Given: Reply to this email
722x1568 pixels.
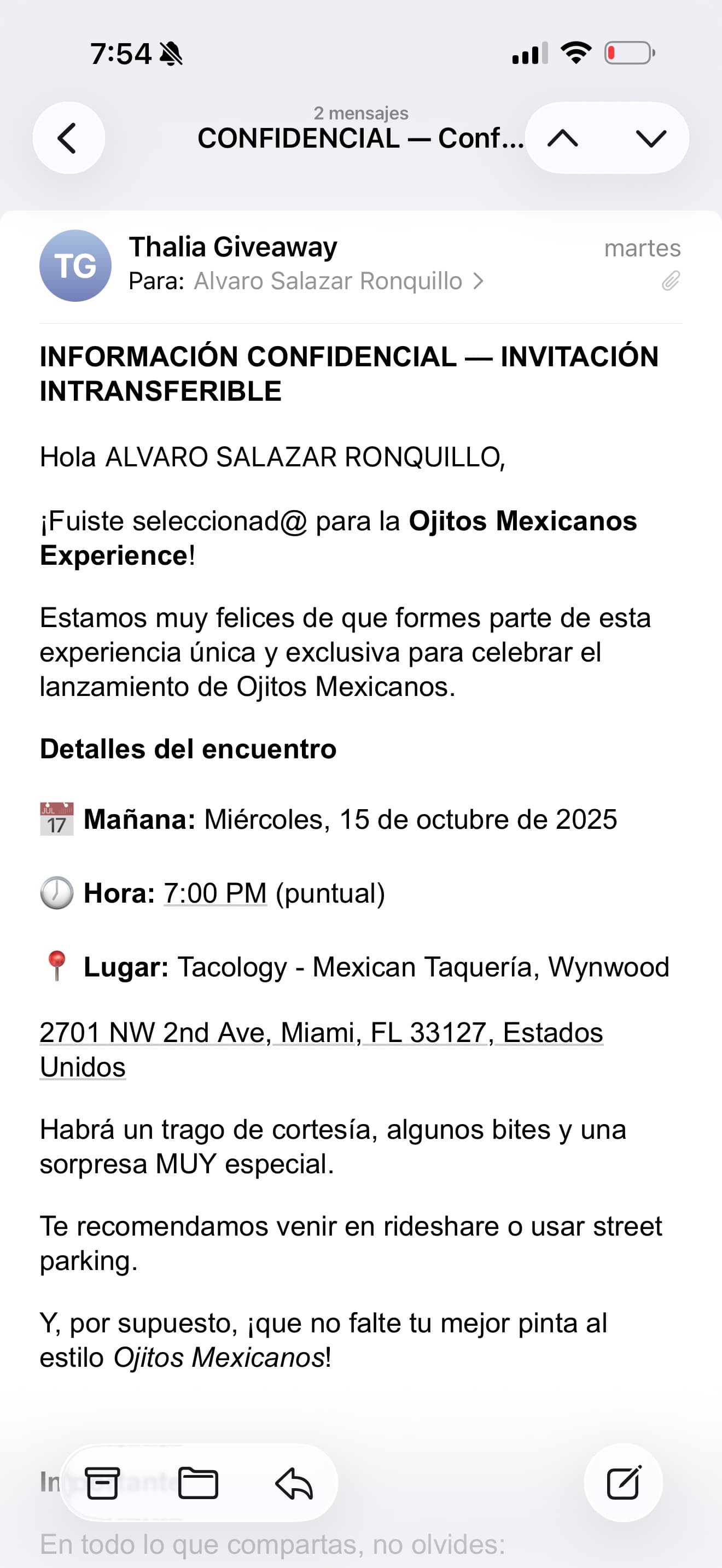Looking at the screenshot, I should point(294,1482).
